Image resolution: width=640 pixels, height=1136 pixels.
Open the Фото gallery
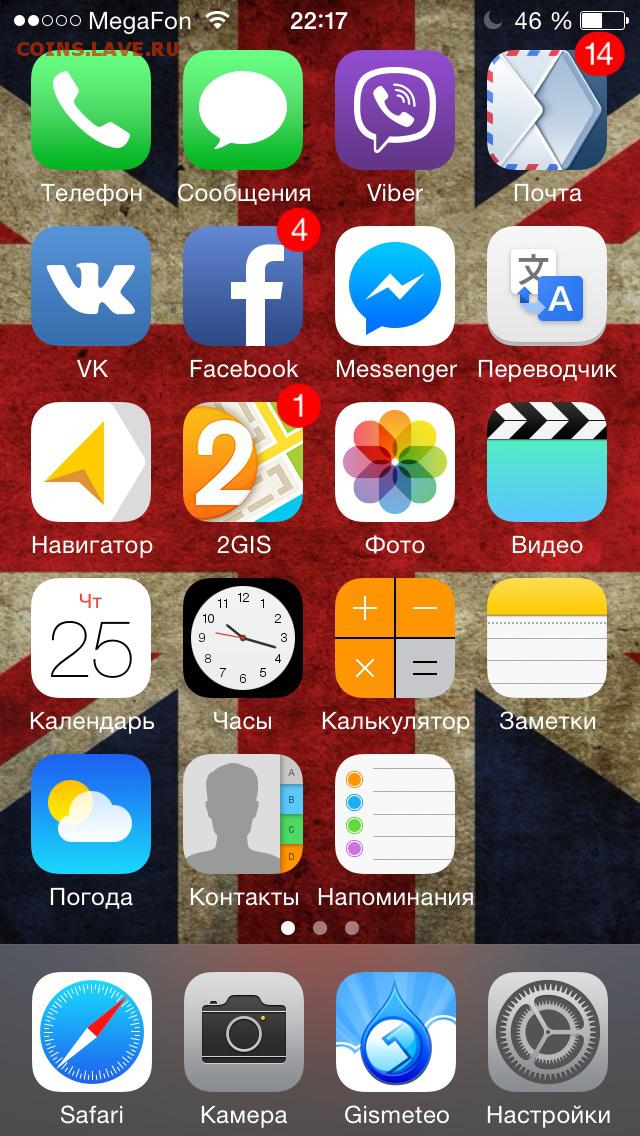(395, 462)
